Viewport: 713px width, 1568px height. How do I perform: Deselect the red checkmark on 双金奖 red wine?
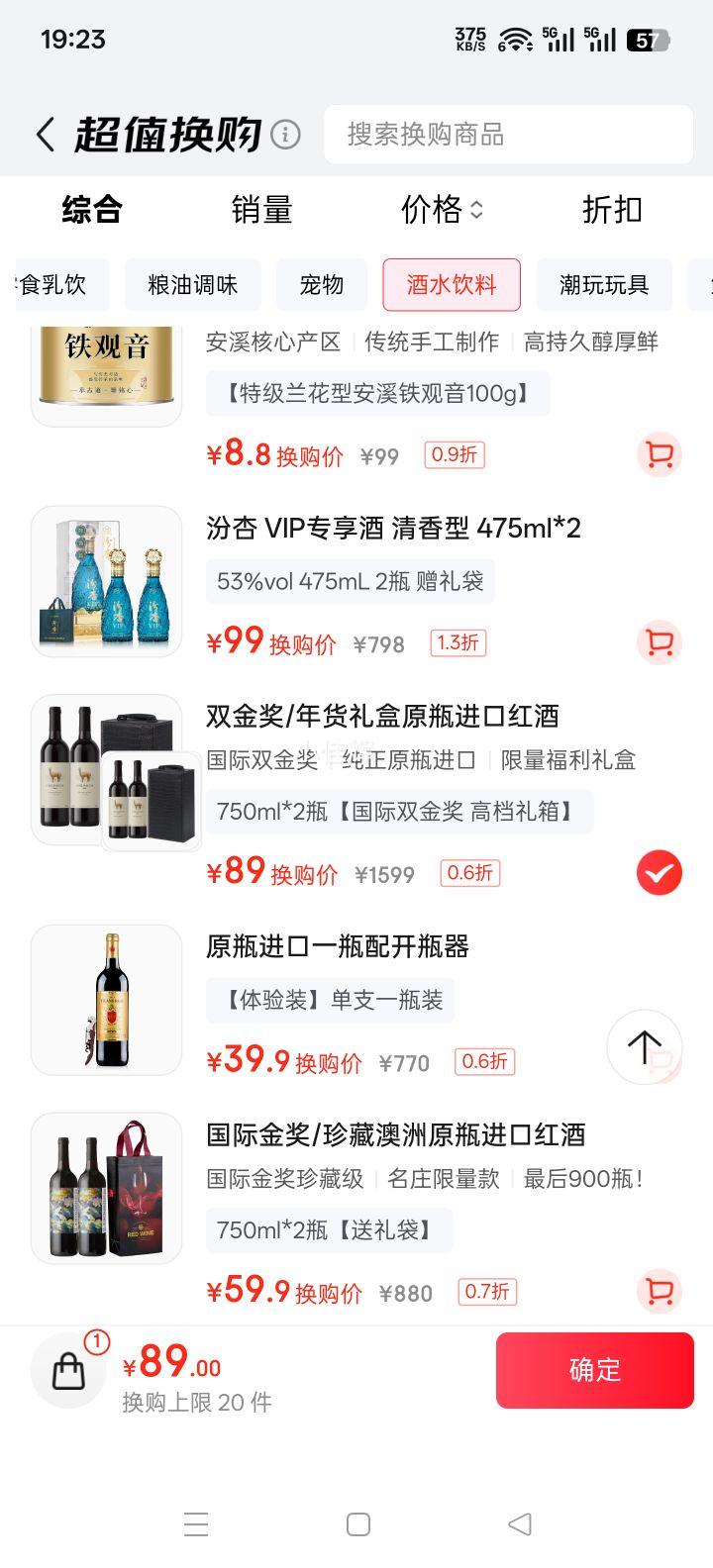tap(660, 872)
